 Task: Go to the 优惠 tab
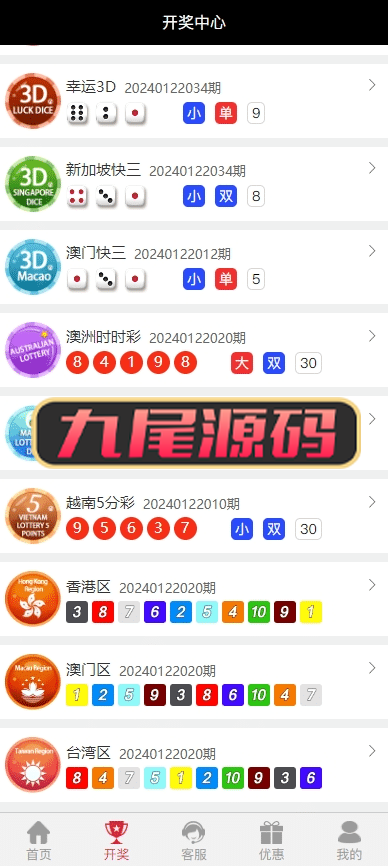tap(272, 841)
